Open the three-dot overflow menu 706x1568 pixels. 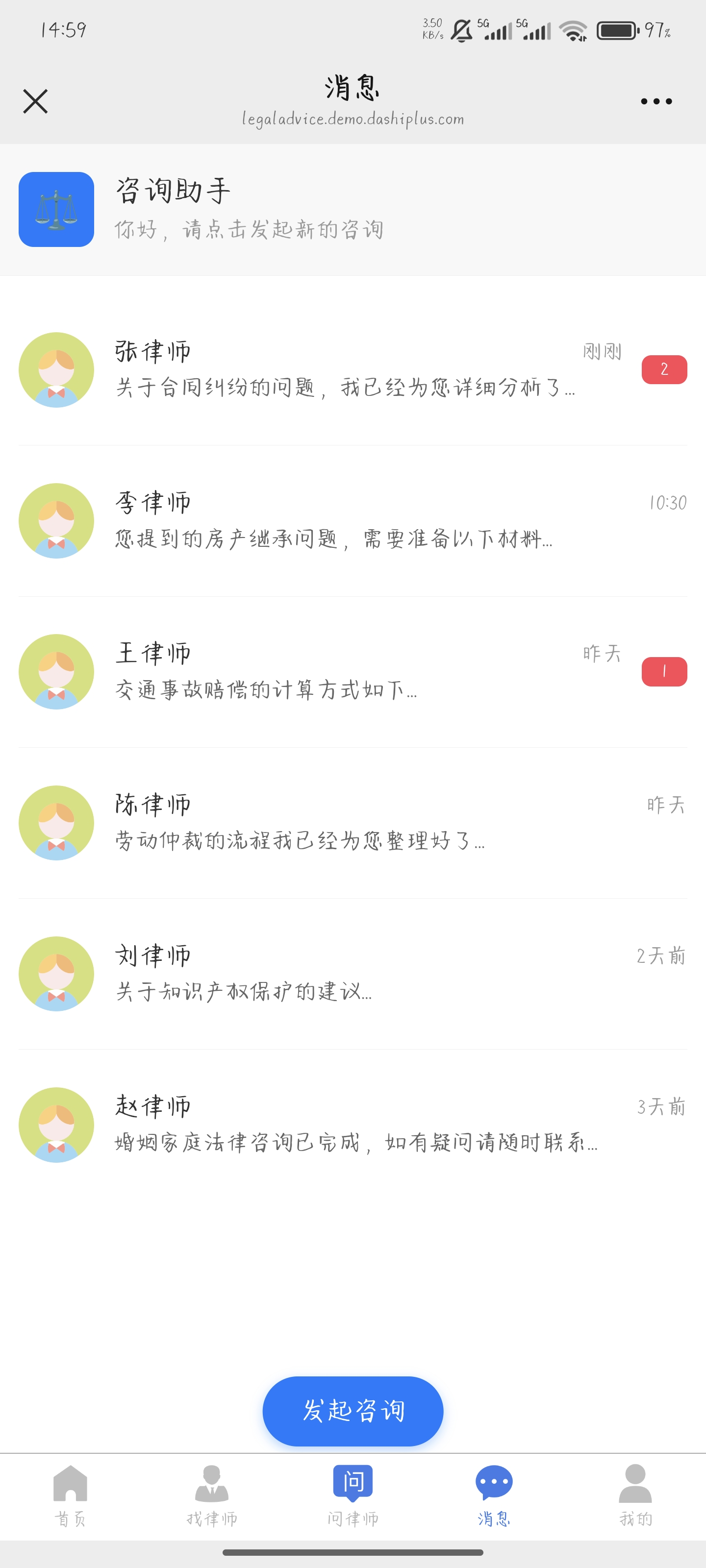[x=656, y=101]
